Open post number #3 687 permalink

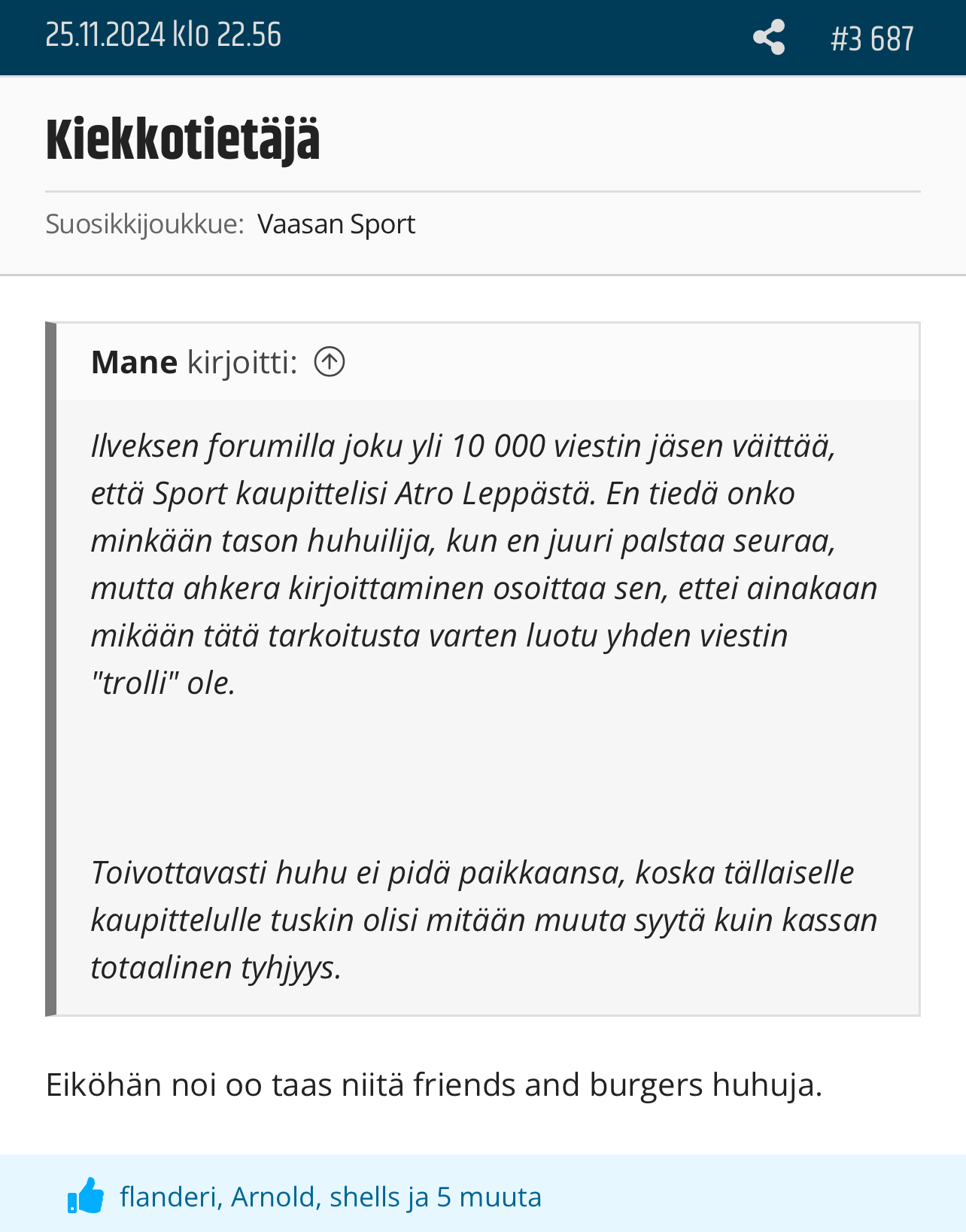click(871, 39)
